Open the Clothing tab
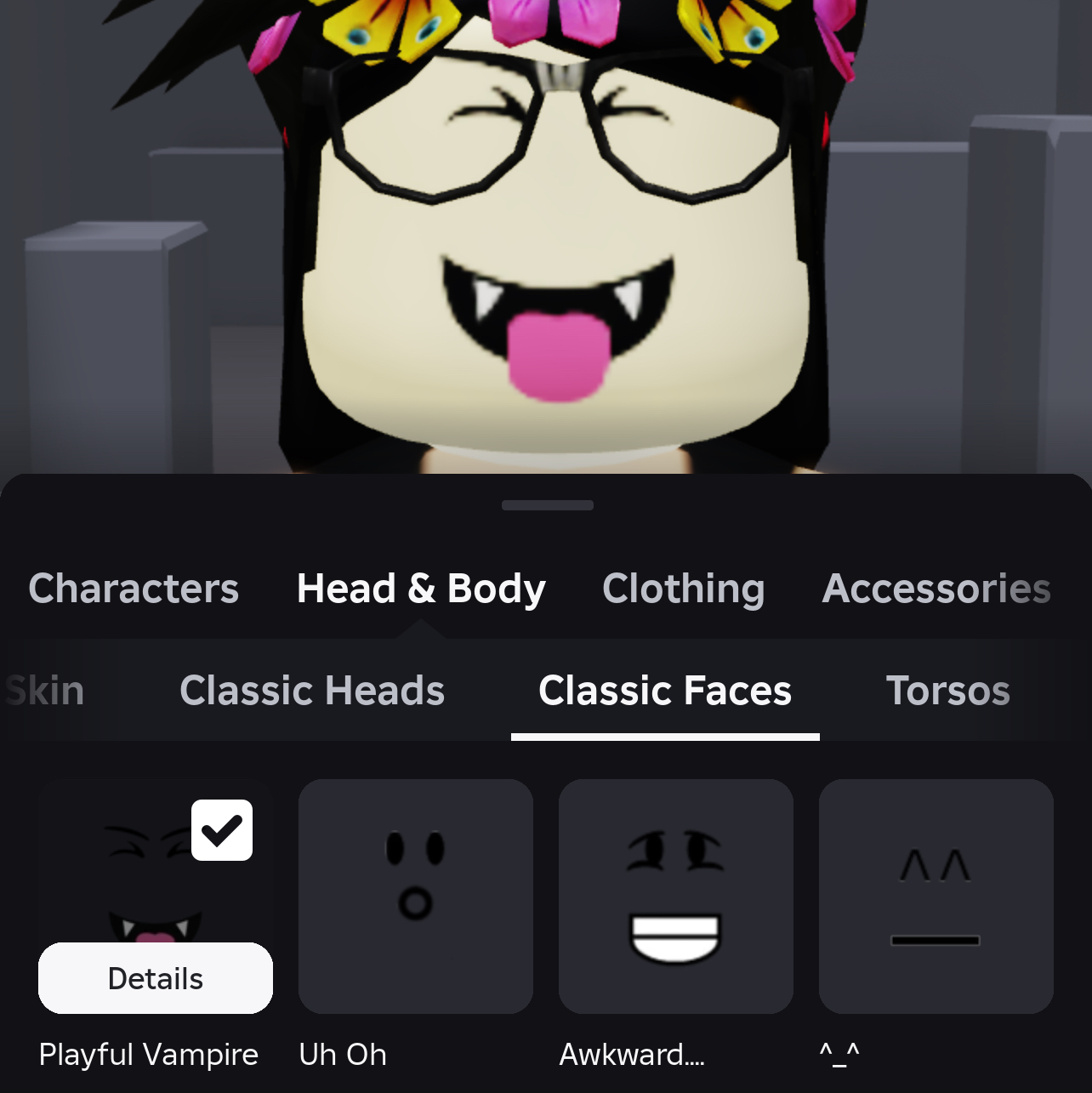Image resolution: width=1092 pixels, height=1093 pixels. tap(683, 589)
